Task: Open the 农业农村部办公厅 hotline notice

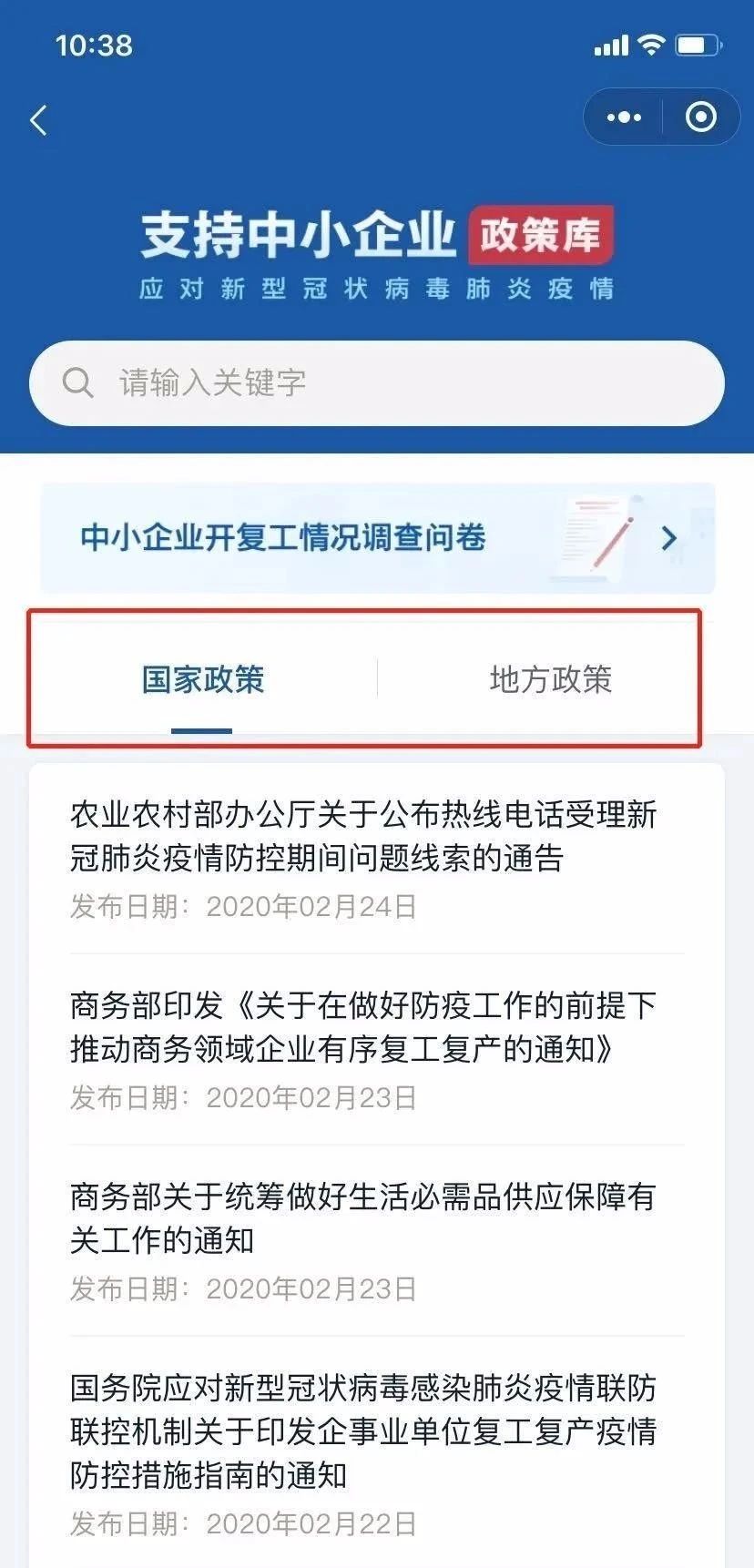Action: pyautogui.click(x=377, y=859)
